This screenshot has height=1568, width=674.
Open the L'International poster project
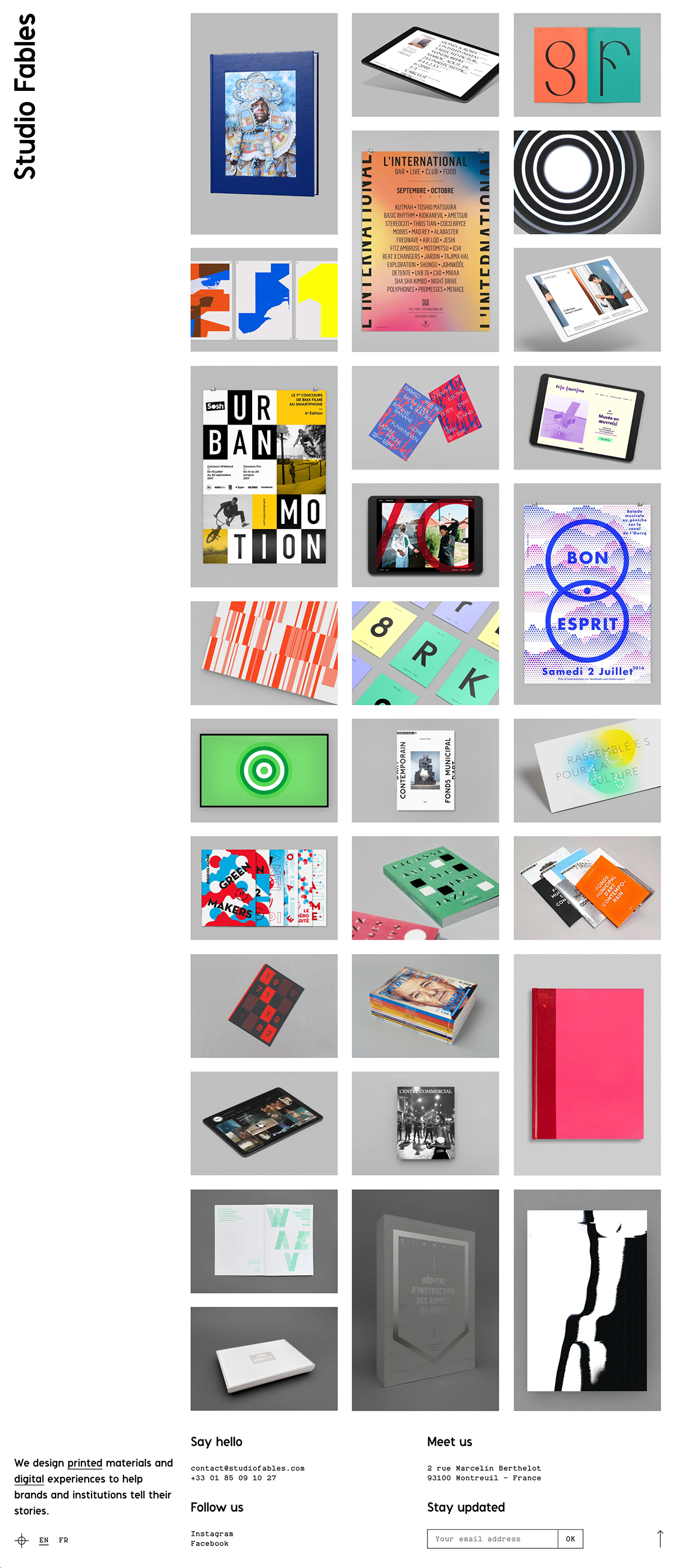425,241
